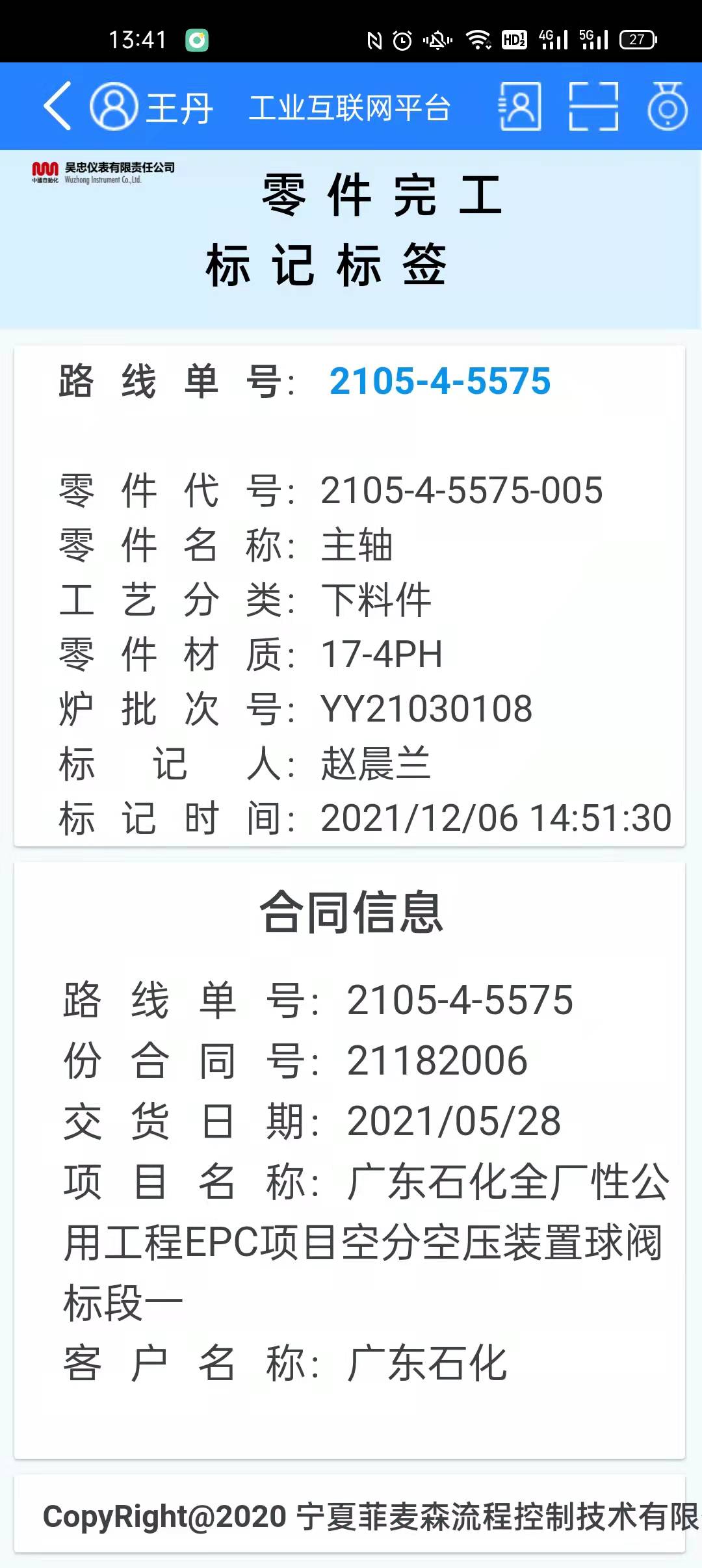Launch the QR scan icon
Viewport: 702px width, 1568px height.
click(x=593, y=106)
